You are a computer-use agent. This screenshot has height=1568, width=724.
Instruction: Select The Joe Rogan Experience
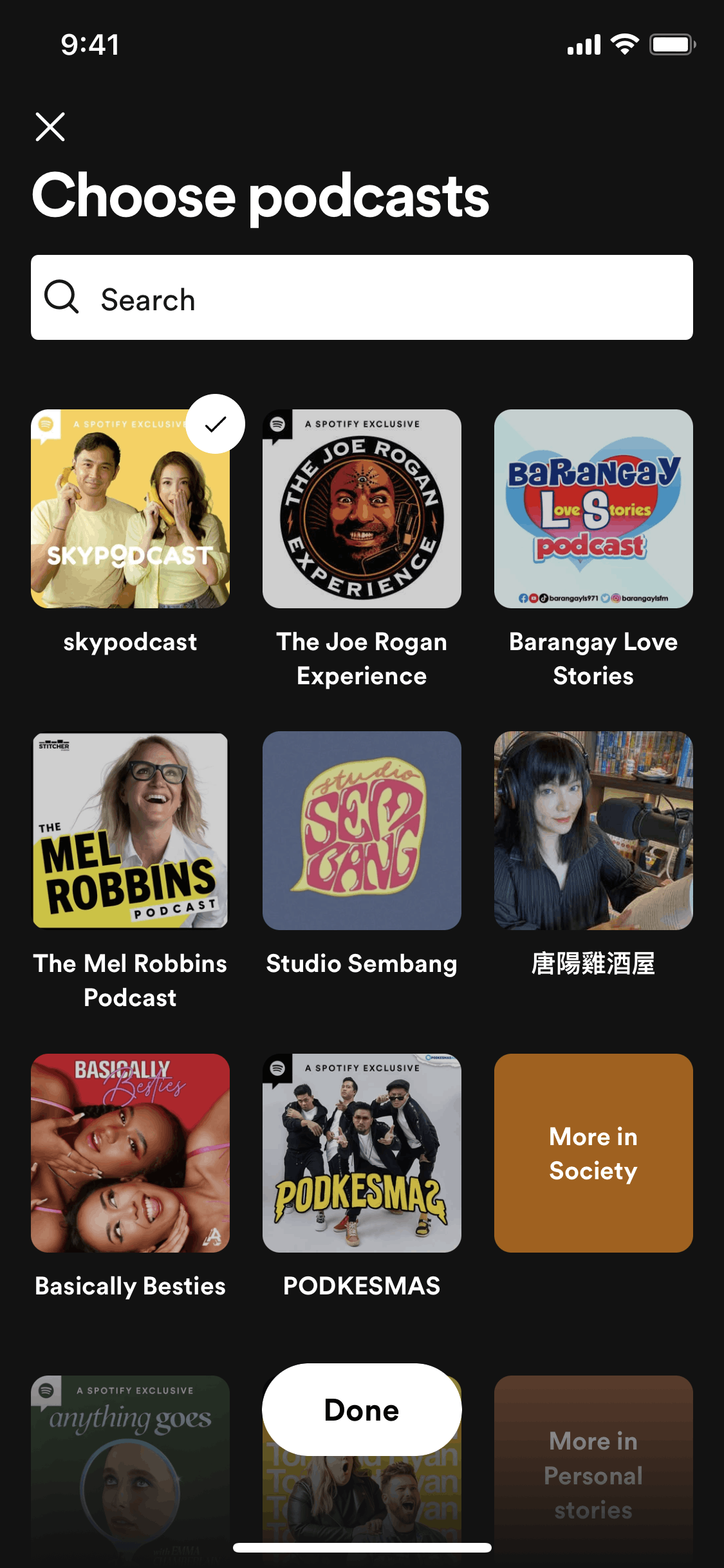point(362,509)
